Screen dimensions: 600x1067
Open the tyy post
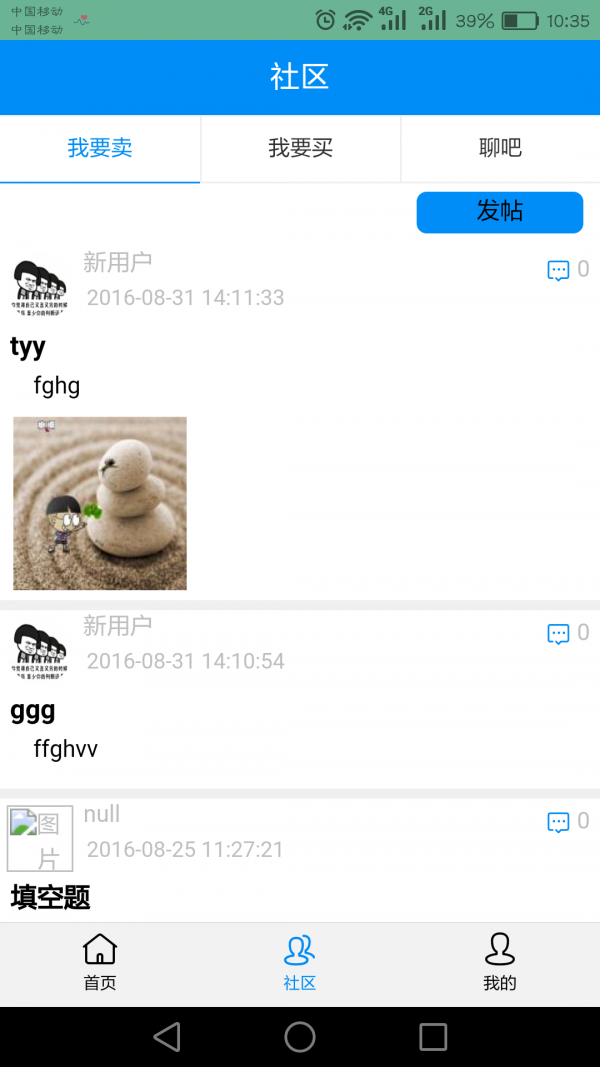(x=28, y=347)
